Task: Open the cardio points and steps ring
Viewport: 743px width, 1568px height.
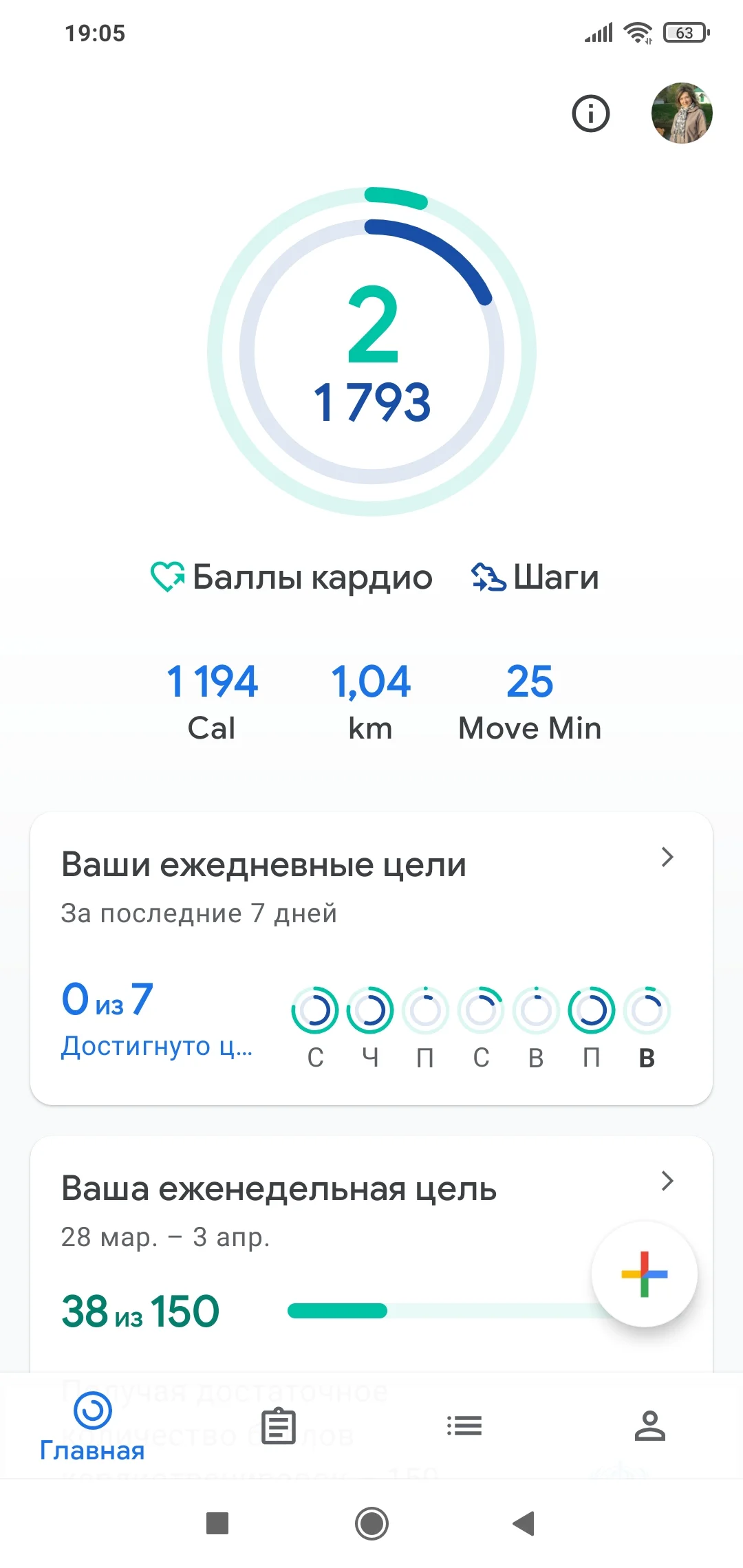Action: point(371,351)
